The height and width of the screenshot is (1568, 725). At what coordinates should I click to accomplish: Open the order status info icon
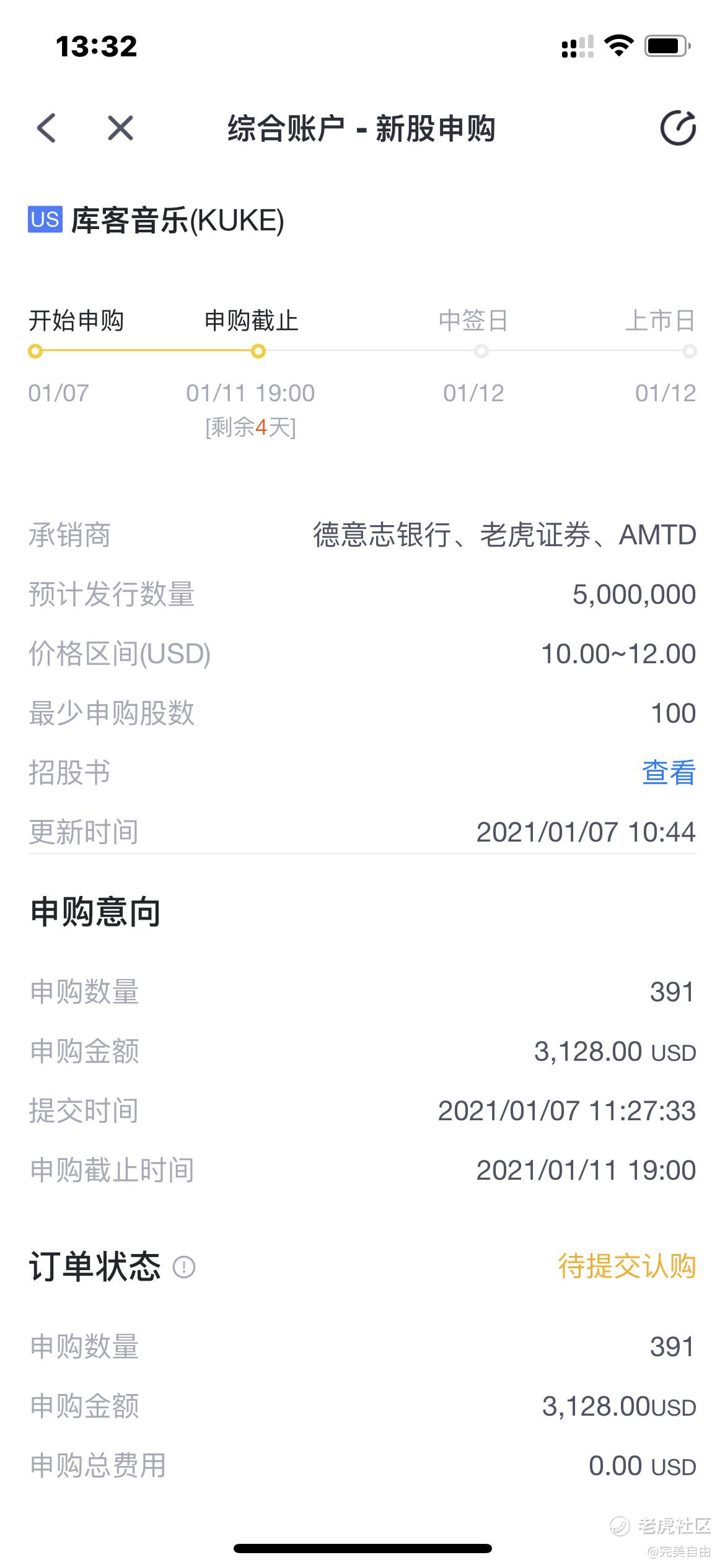(184, 1267)
